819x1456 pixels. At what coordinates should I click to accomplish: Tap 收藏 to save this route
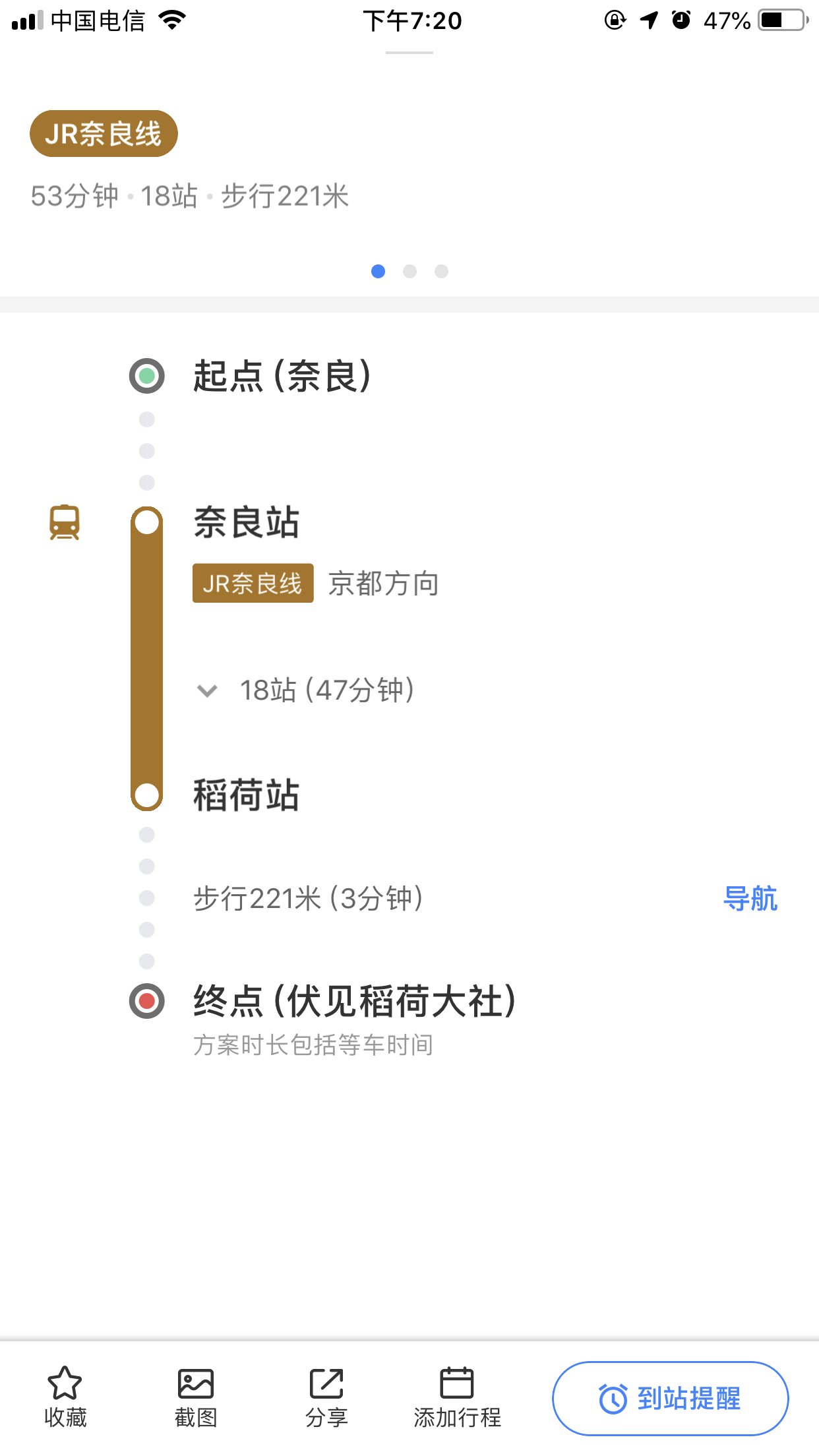click(x=65, y=1397)
